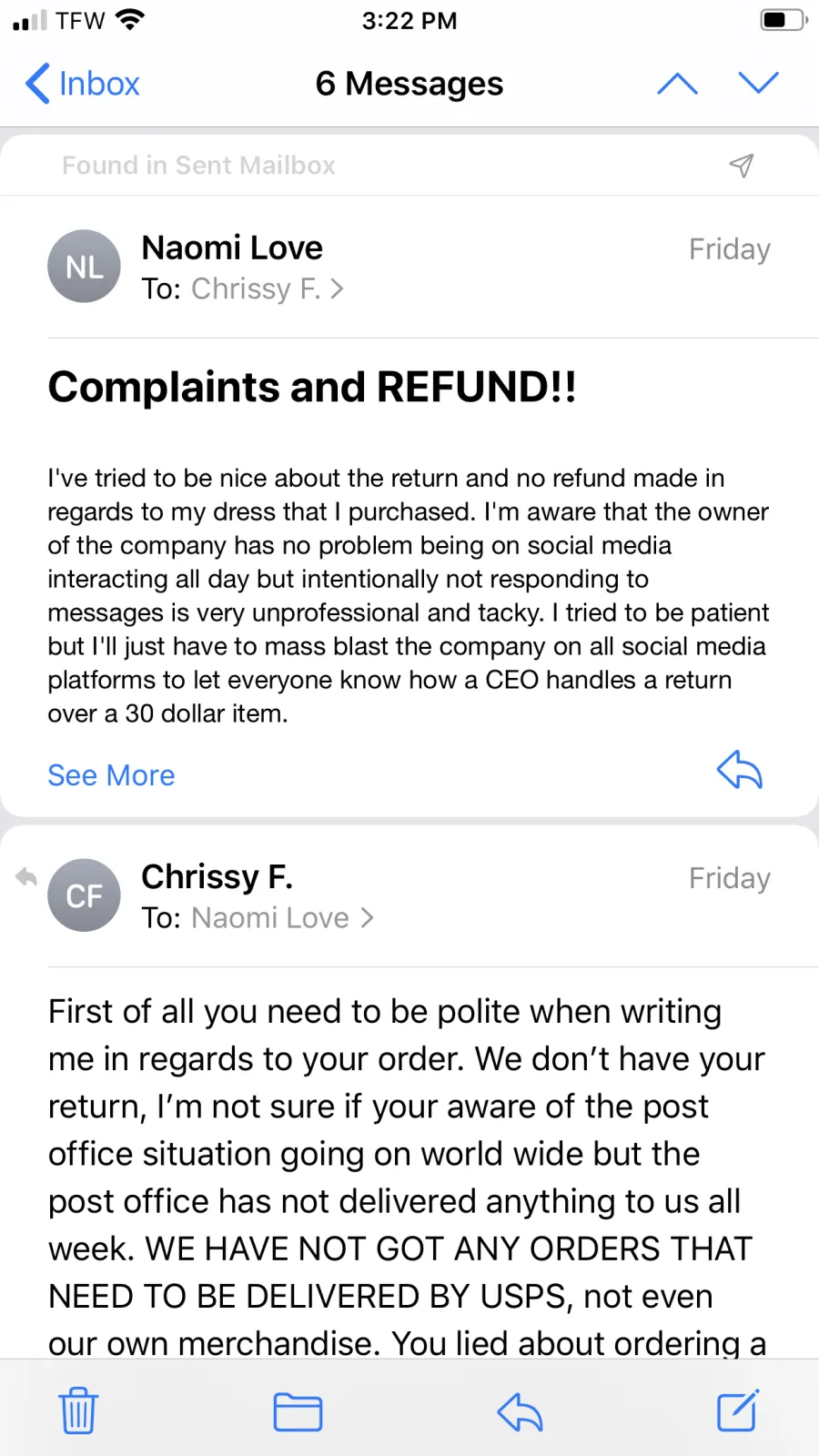The width and height of the screenshot is (819, 1456).
Task: Open reply options in bottom toolbar
Action: [x=520, y=1411]
